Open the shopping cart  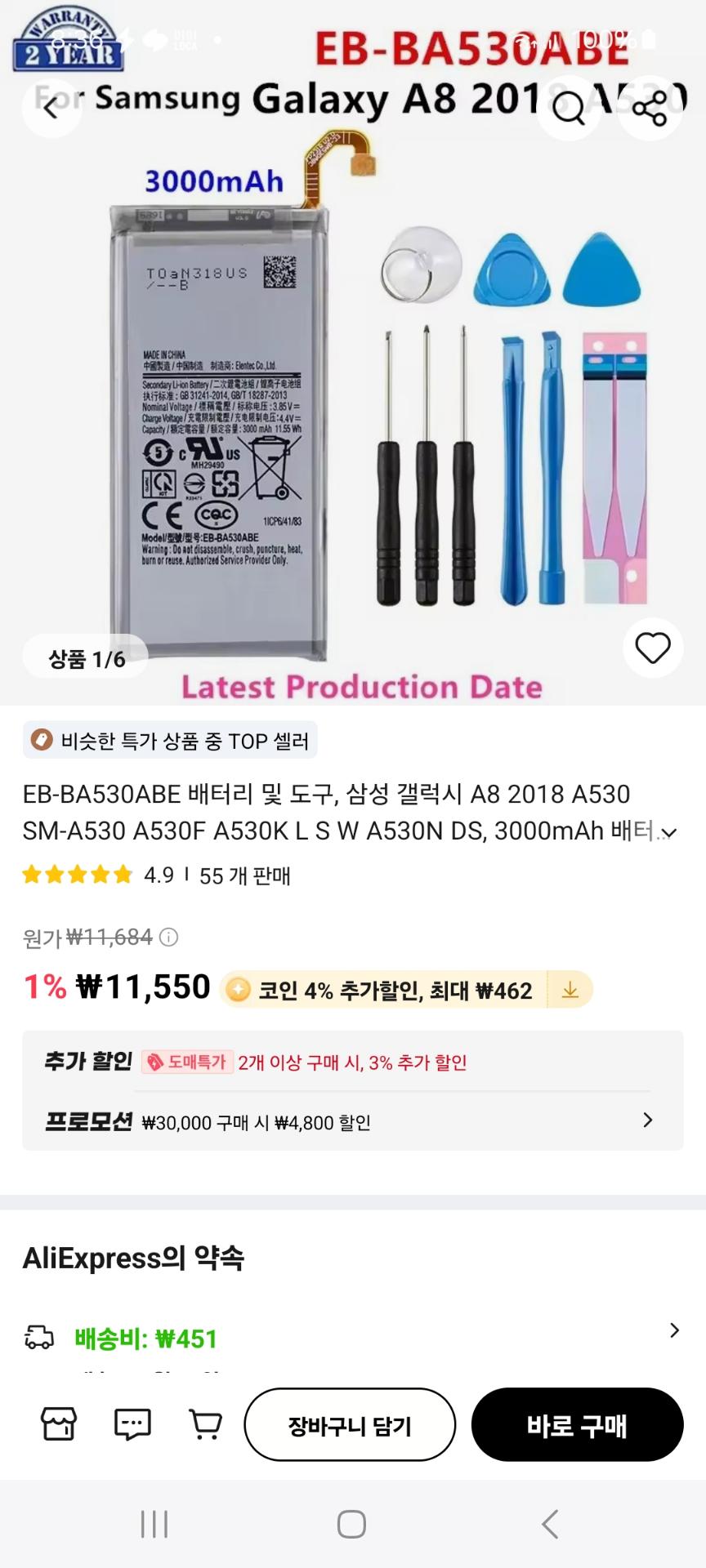coord(205,1425)
